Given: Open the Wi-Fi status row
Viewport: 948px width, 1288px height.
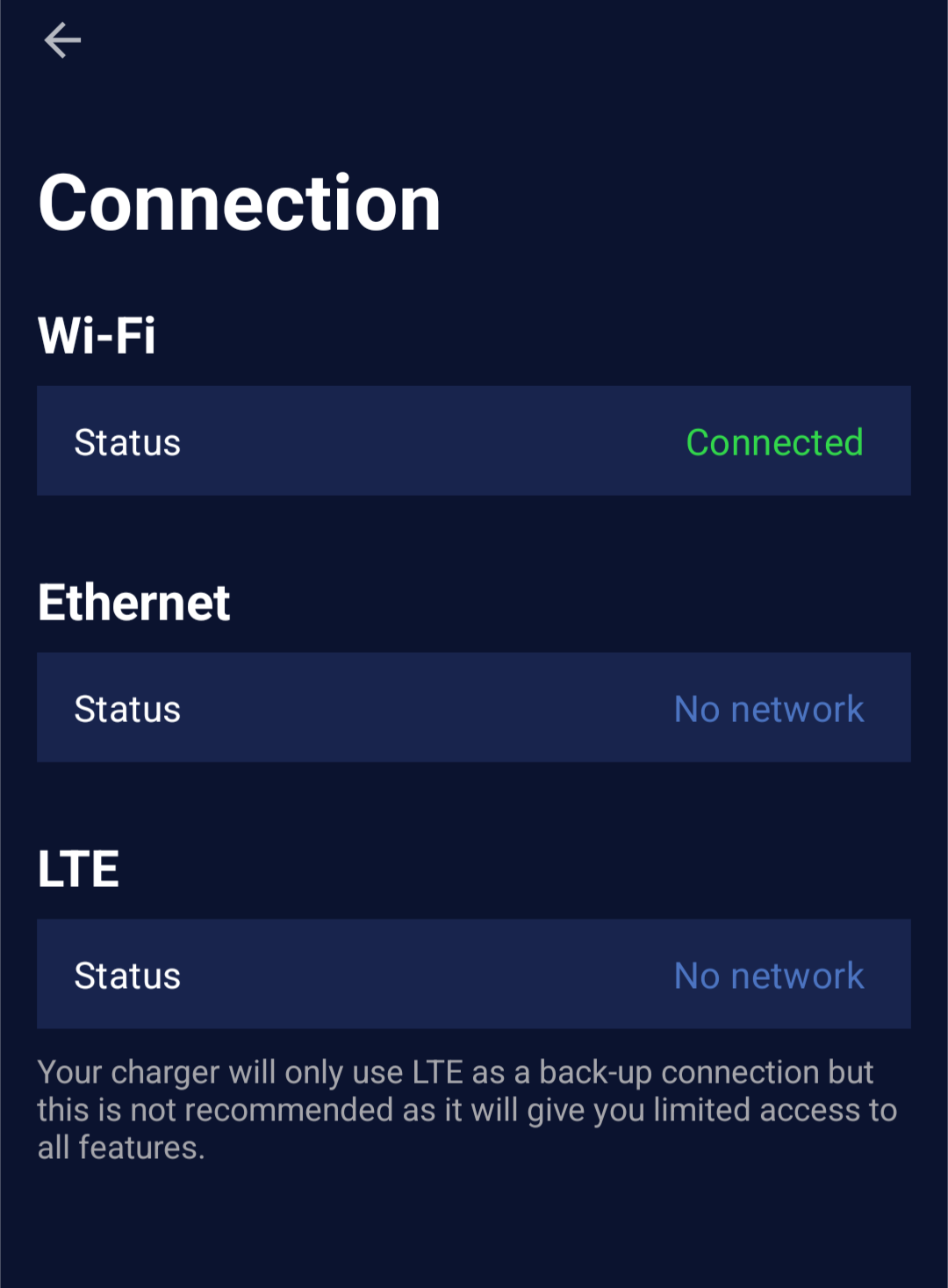Looking at the screenshot, I should pyautogui.click(x=474, y=441).
